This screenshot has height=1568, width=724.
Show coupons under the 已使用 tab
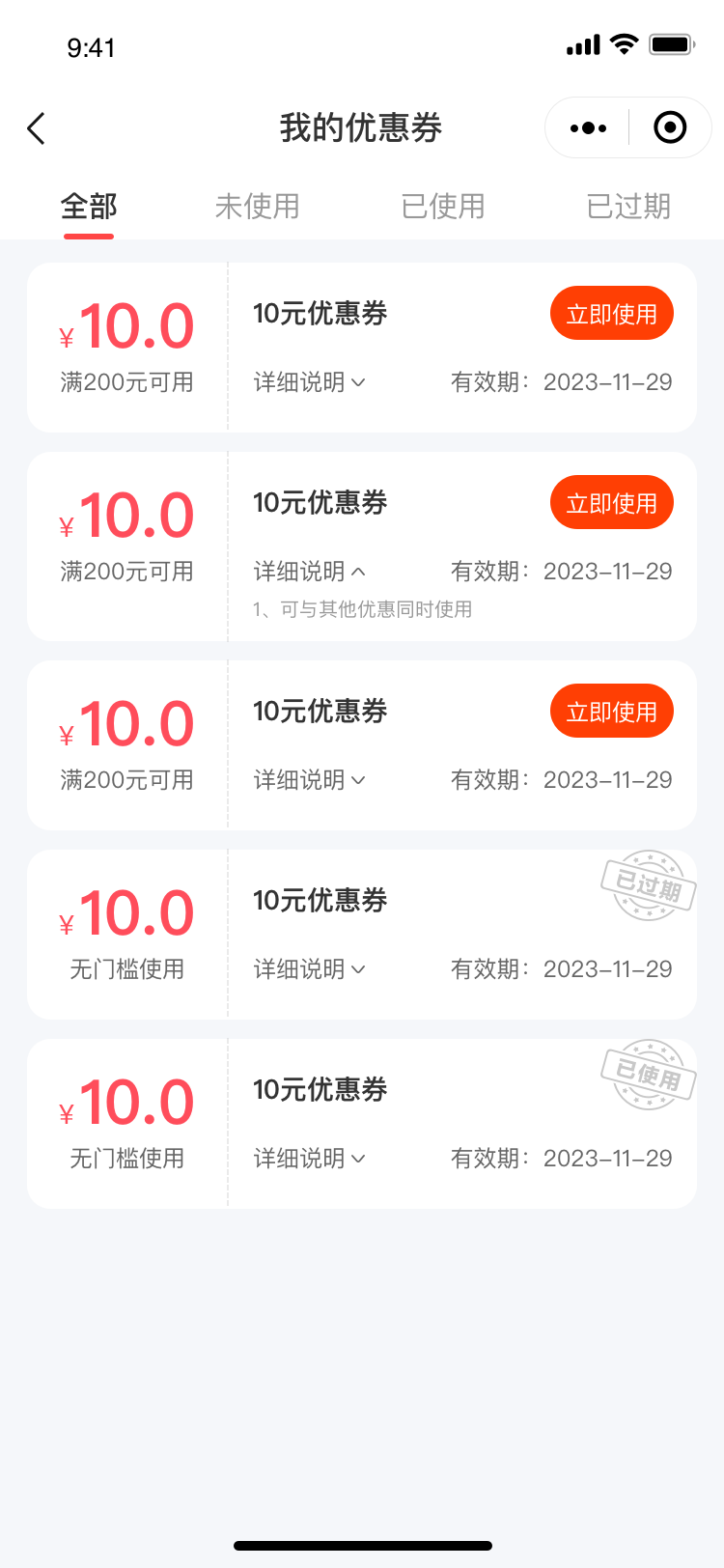click(x=443, y=207)
